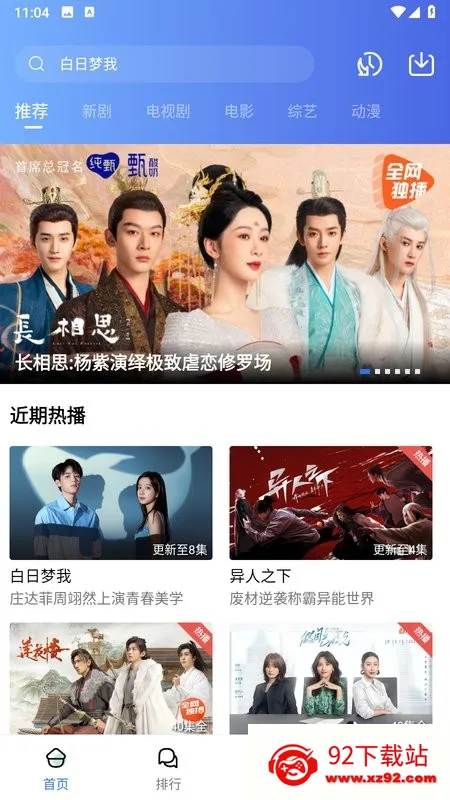Image resolution: width=450 pixels, height=800 pixels.
Task: Go to the 排行 bottom tab
Action: [x=168, y=769]
